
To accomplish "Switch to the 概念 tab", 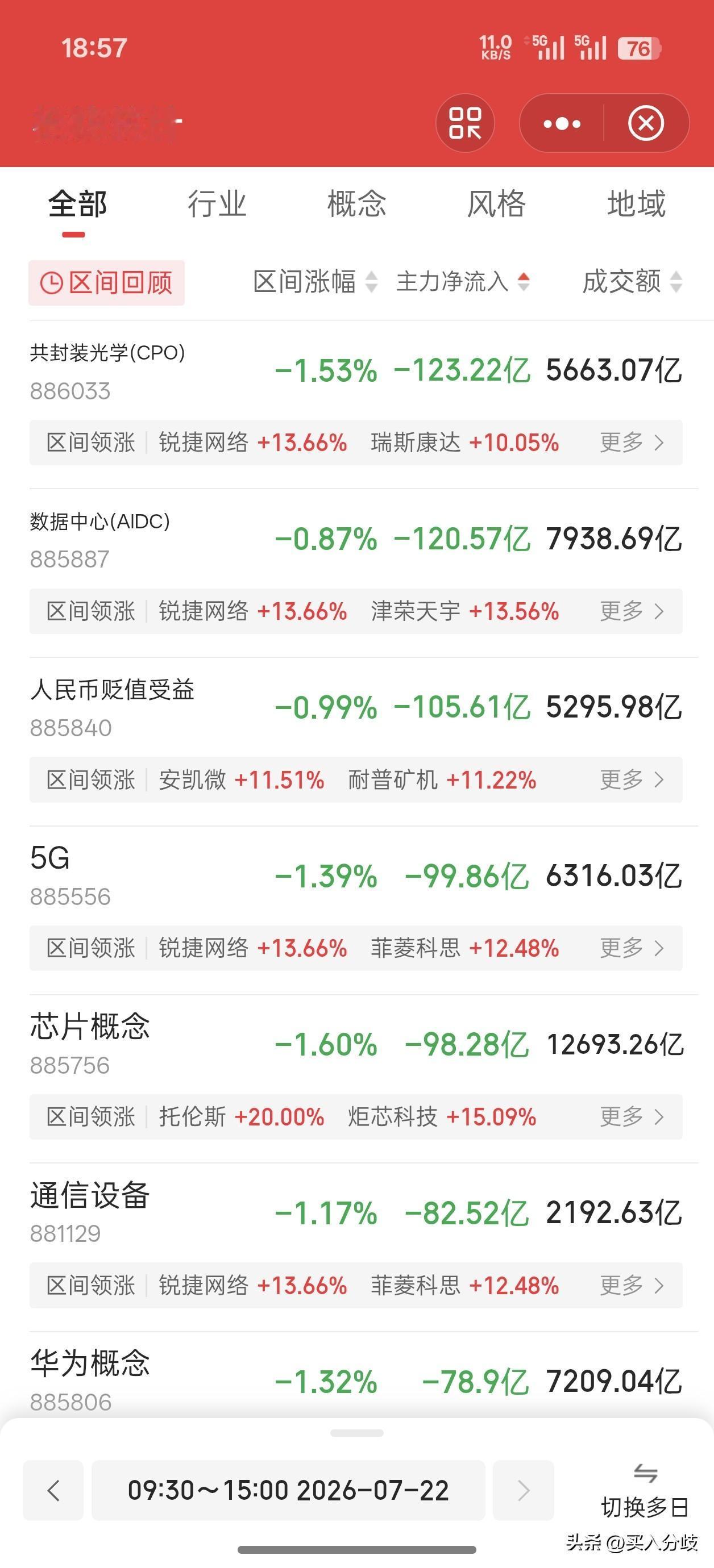I will tap(357, 203).
